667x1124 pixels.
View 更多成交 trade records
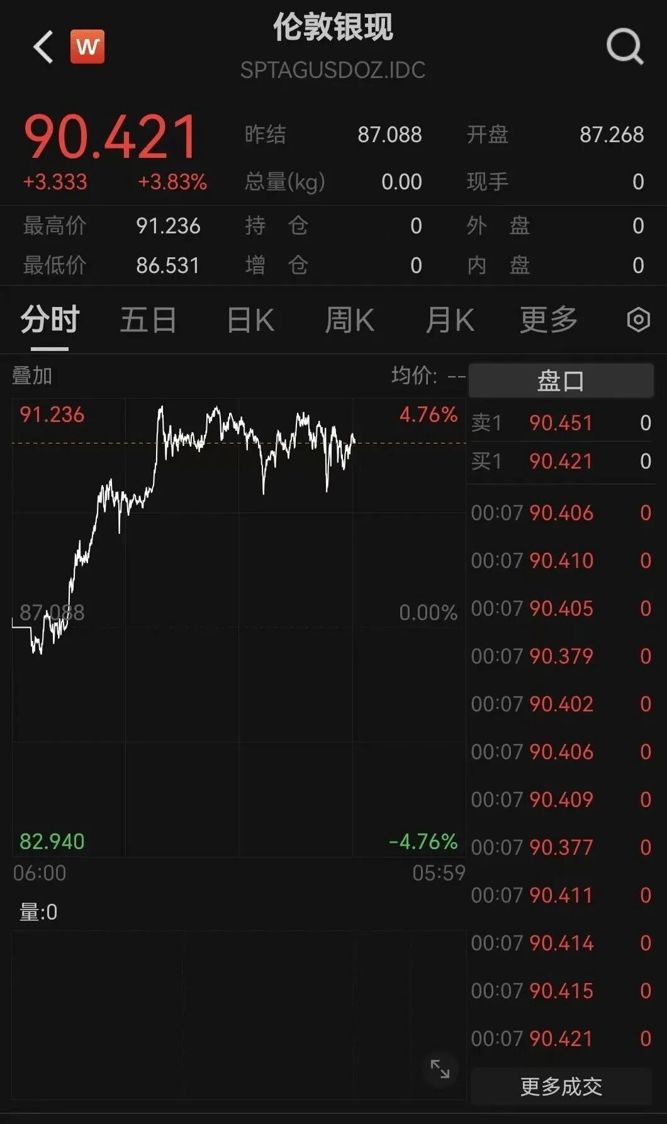(x=561, y=1086)
